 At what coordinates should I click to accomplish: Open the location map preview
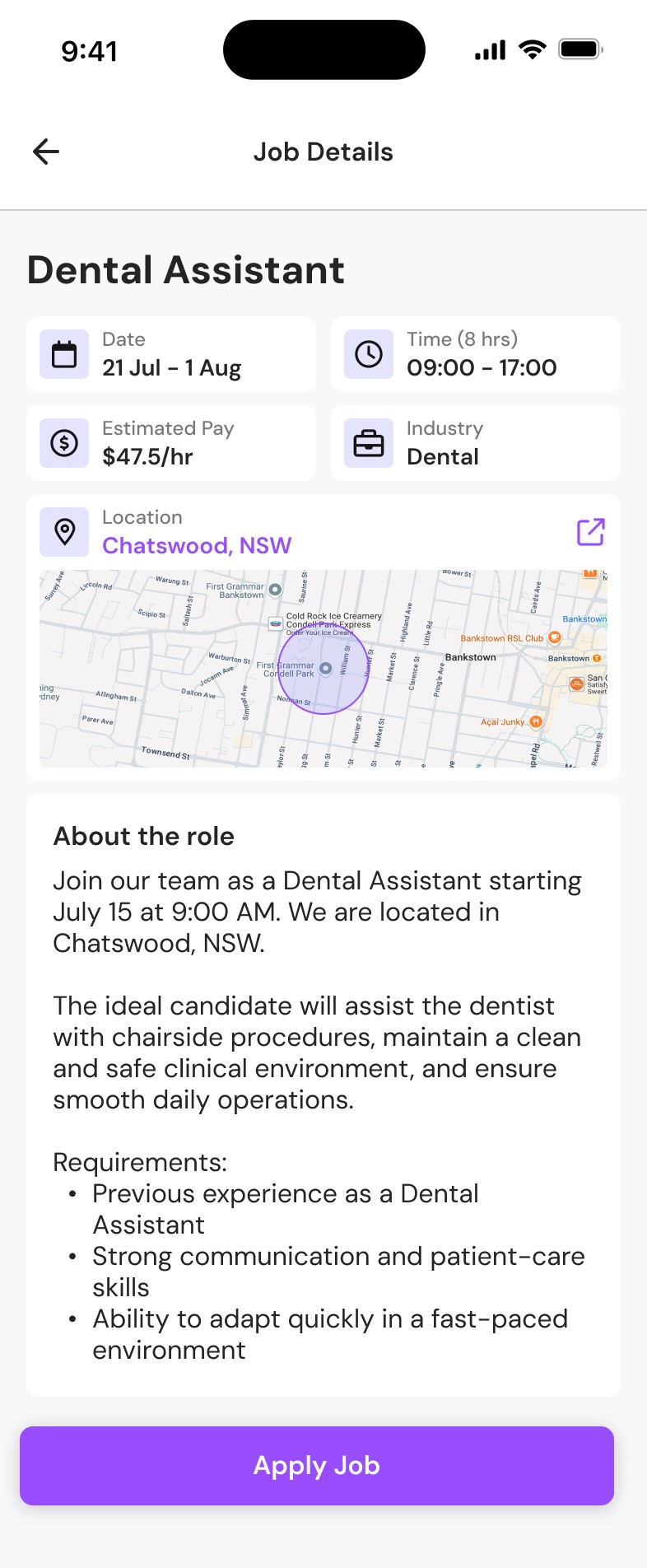[323, 668]
